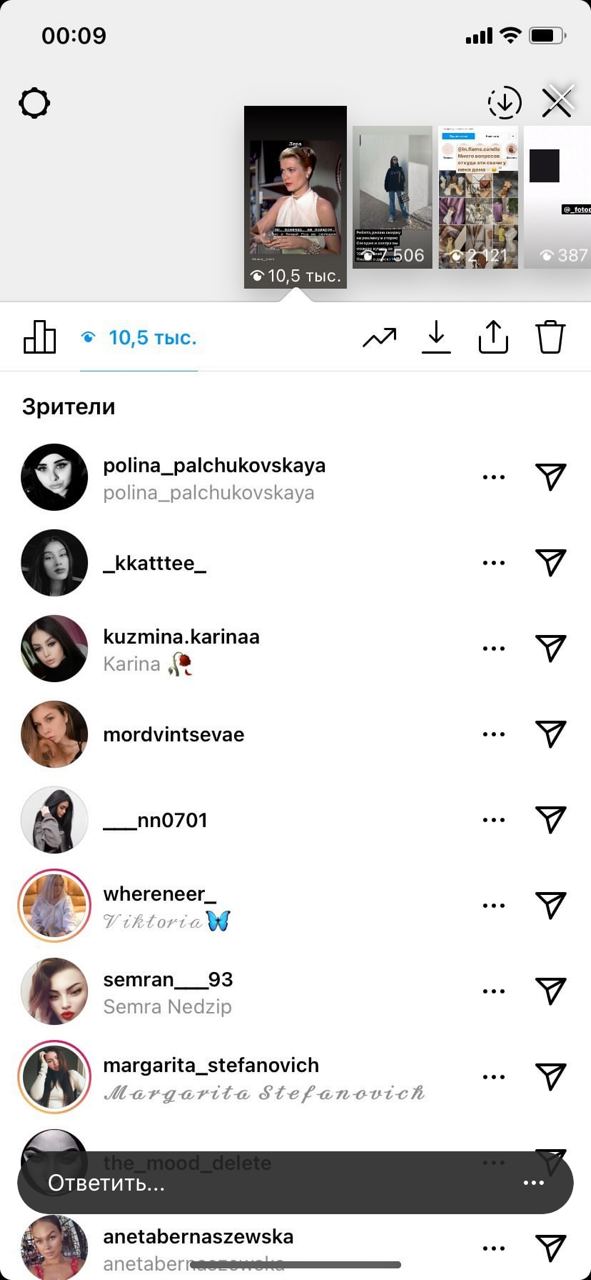Open the bar chart insights tab
Screen dimensions: 591x1280
tap(40, 337)
